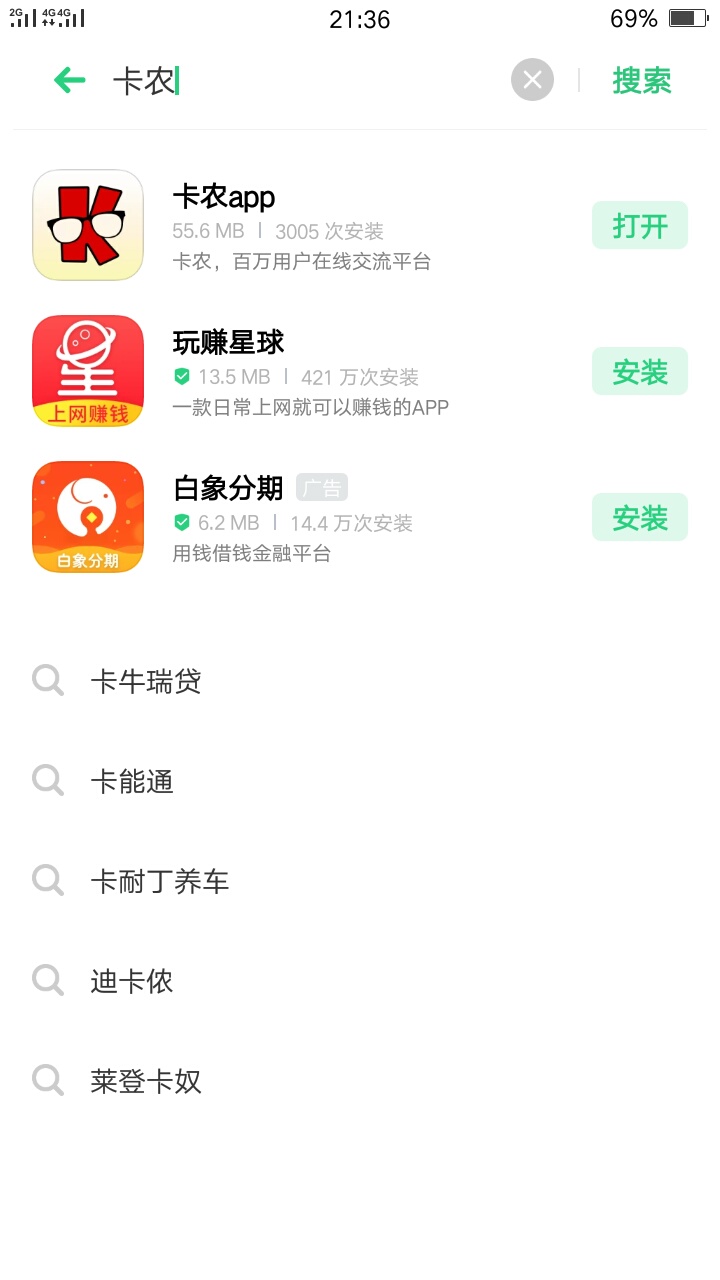
Task: Clear the search text
Action: [532, 80]
